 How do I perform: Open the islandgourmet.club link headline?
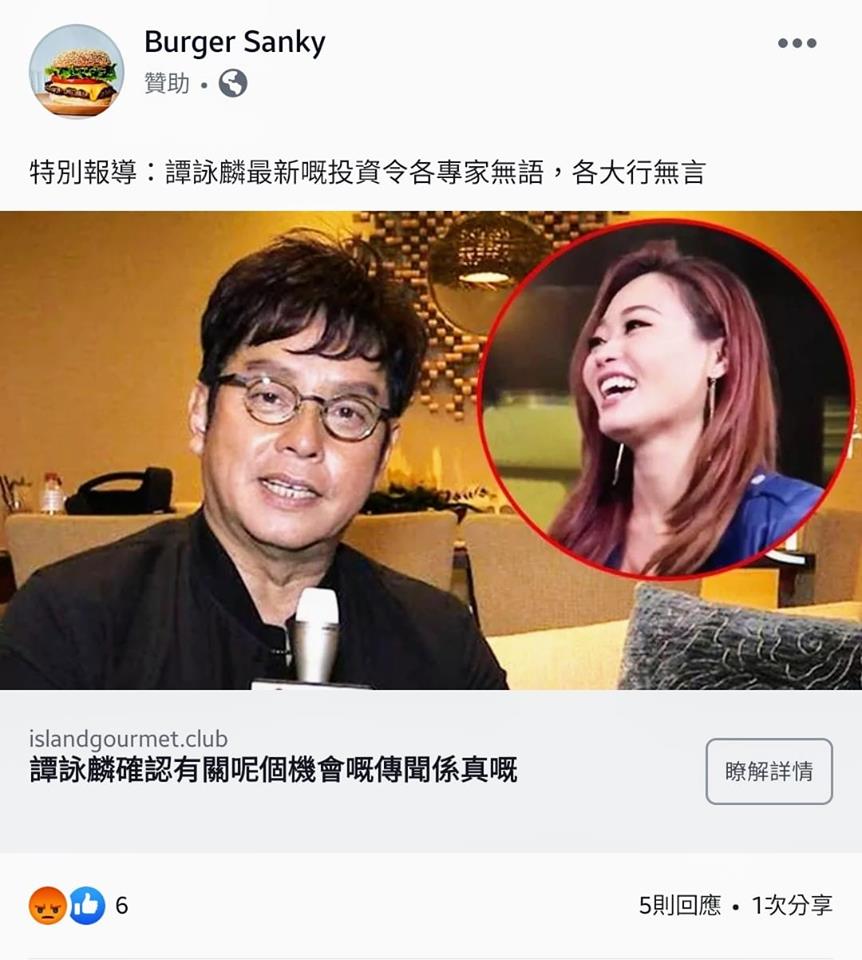273,771
